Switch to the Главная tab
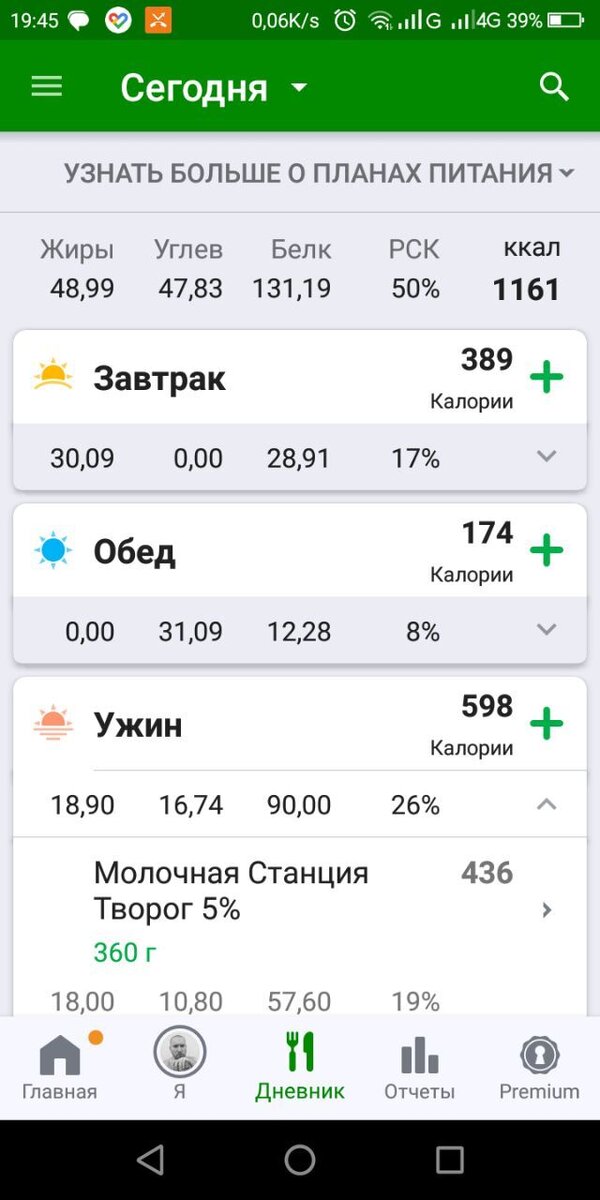Viewport: 600px width, 1200px height. tap(60, 1067)
